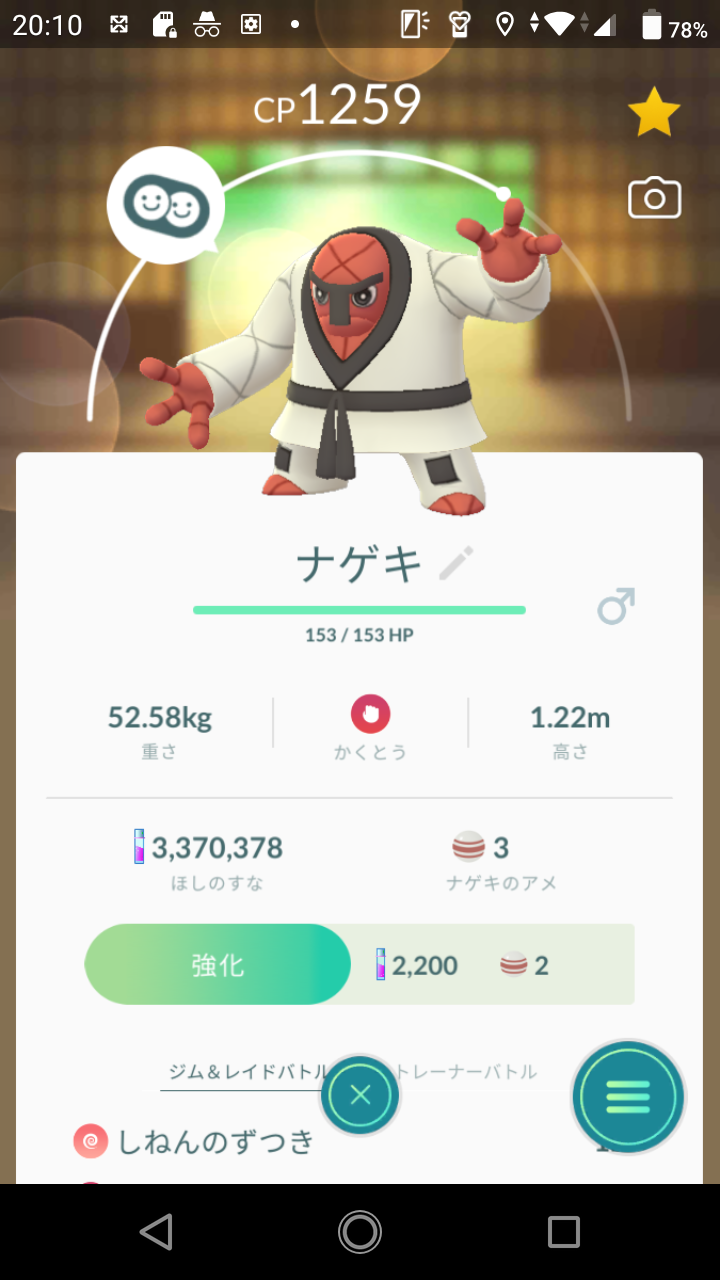Screen dimensions: 720x1280
Task: Power up with the 強化 button
Action: (x=218, y=965)
